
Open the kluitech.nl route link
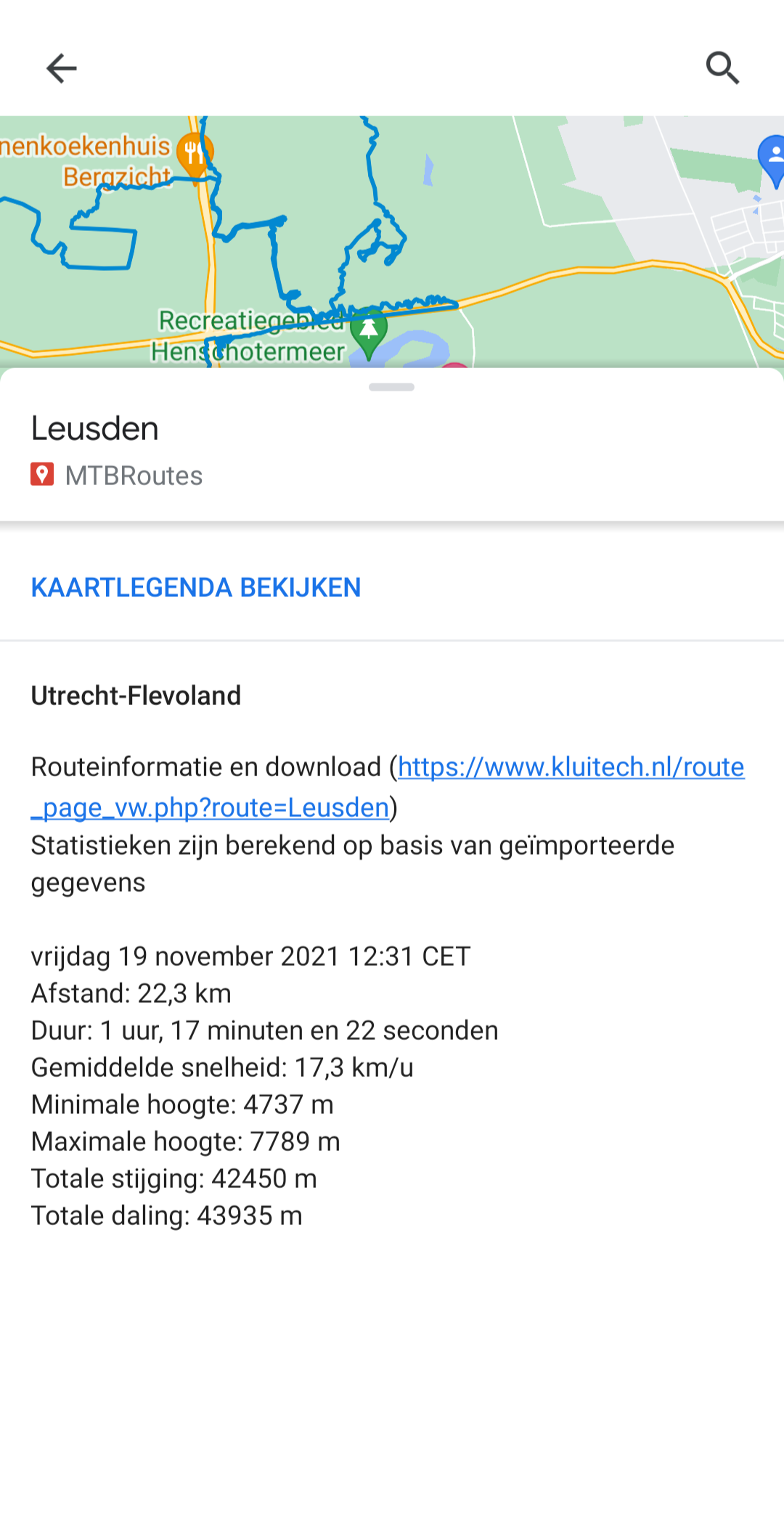coord(388,787)
